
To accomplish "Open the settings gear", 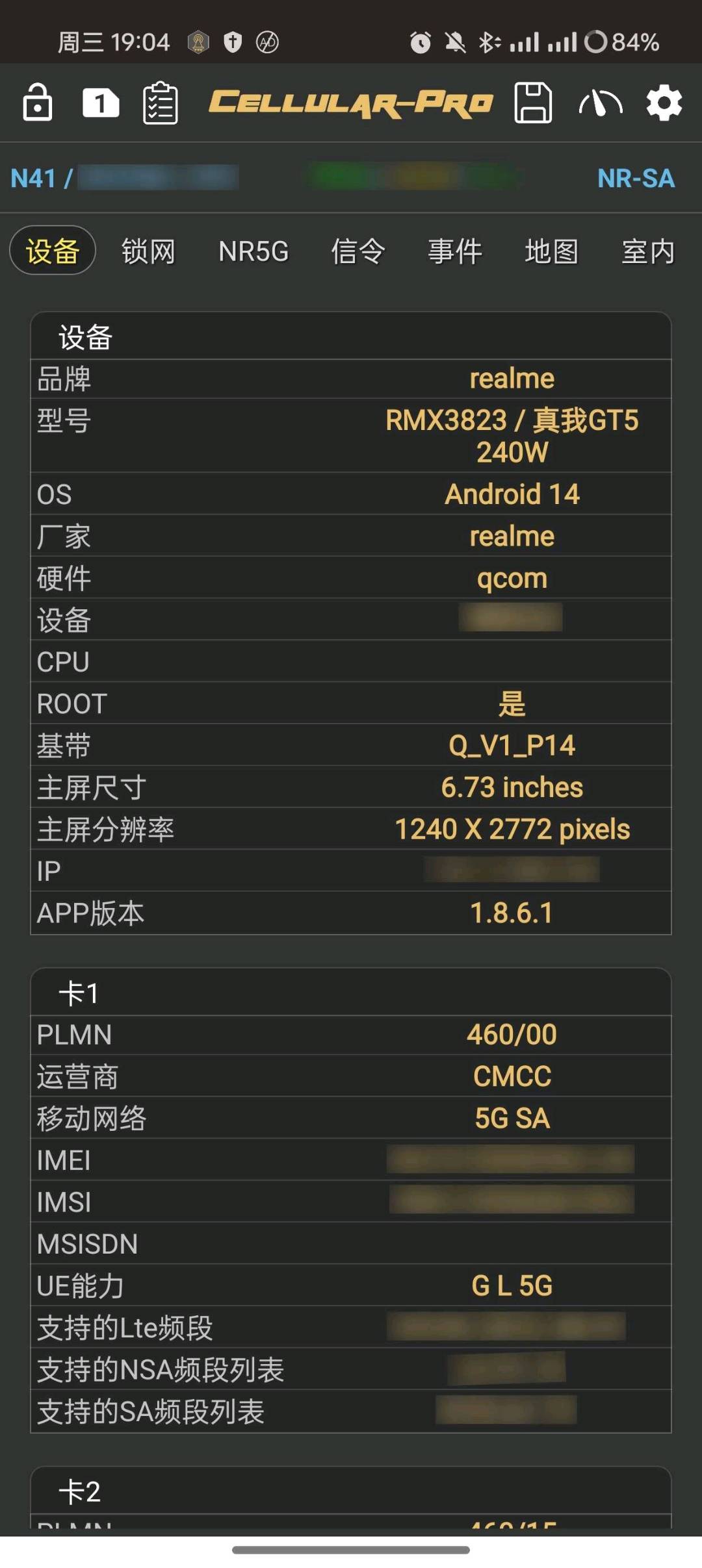I will (664, 103).
